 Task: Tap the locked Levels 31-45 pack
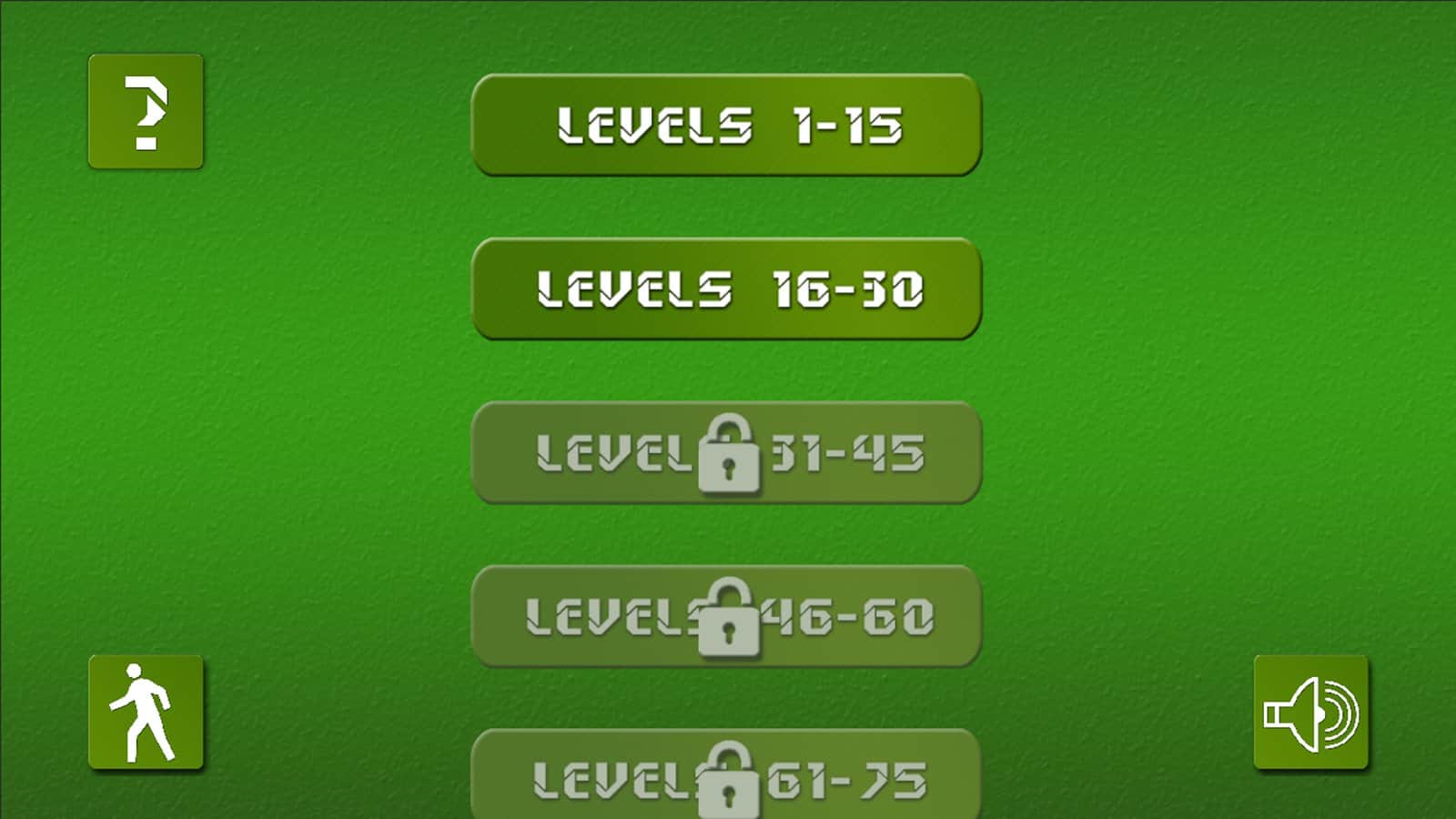726,452
